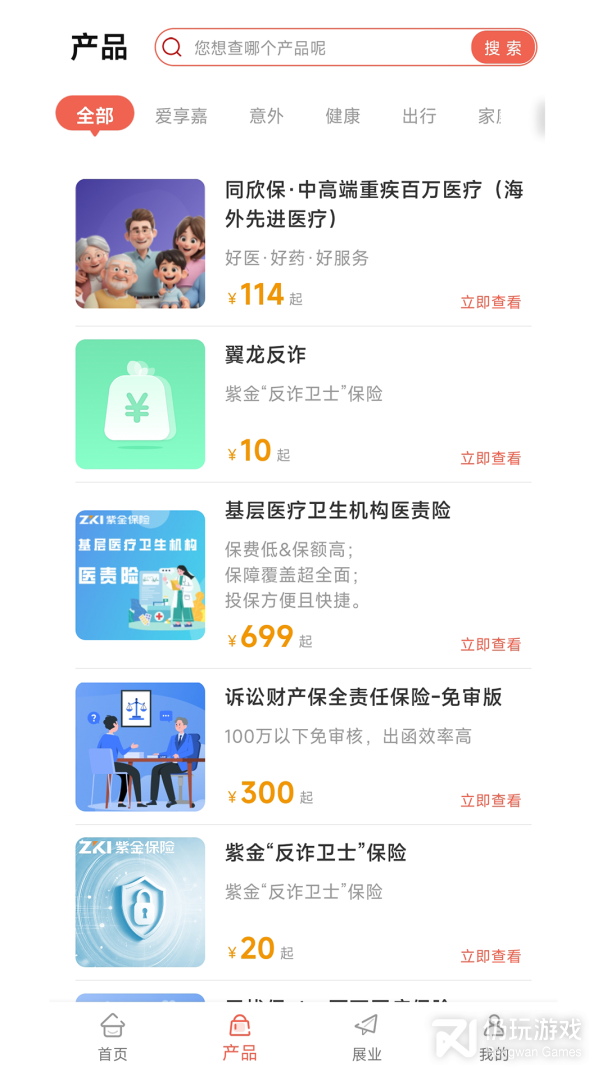Select the 全部 category tab
The image size is (607, 1080).
click(x=95, y=116)
